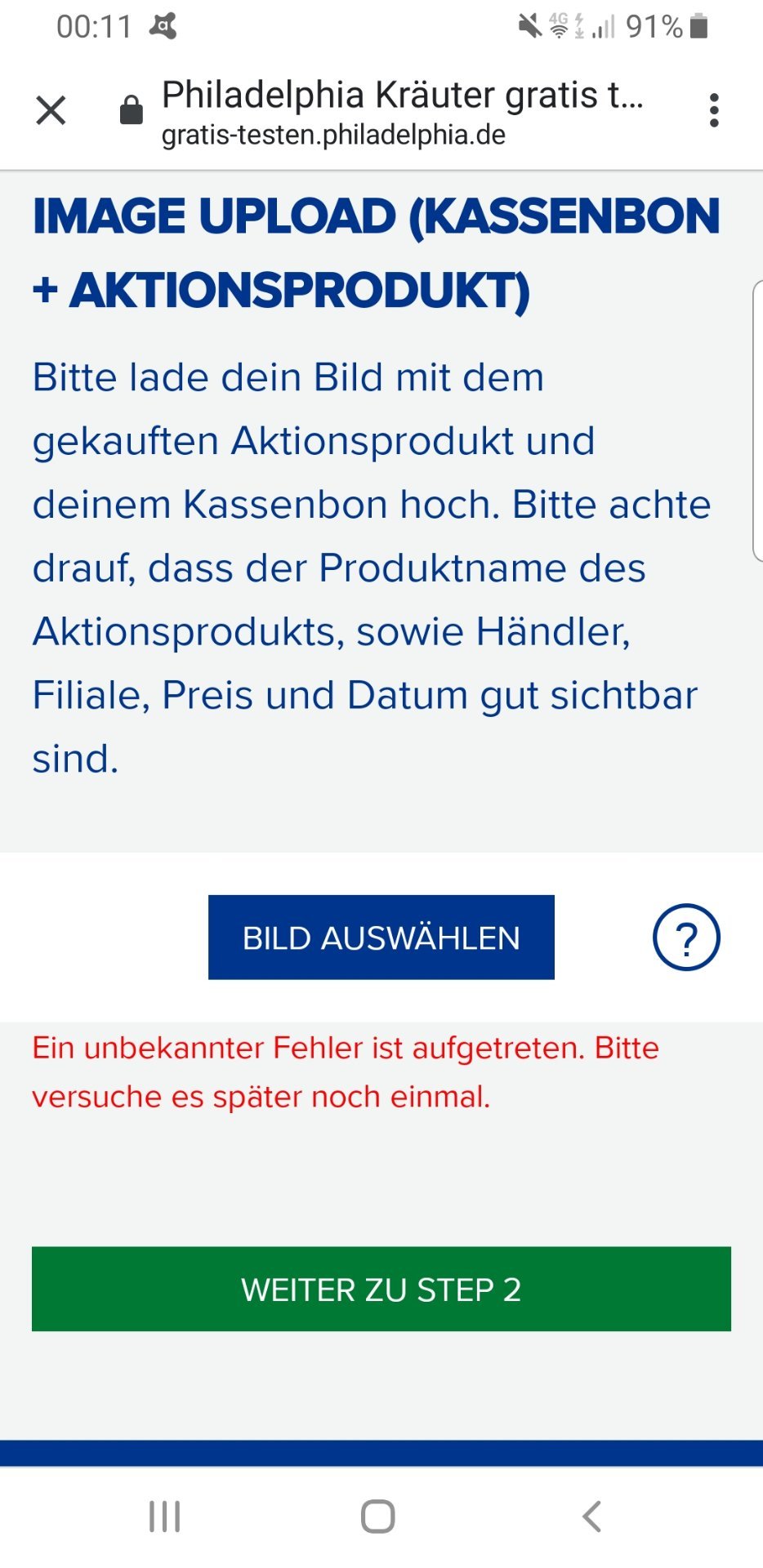View site security via the lock icon
Viewport: 763px width, 1568px height.
(x=132, y=110)
